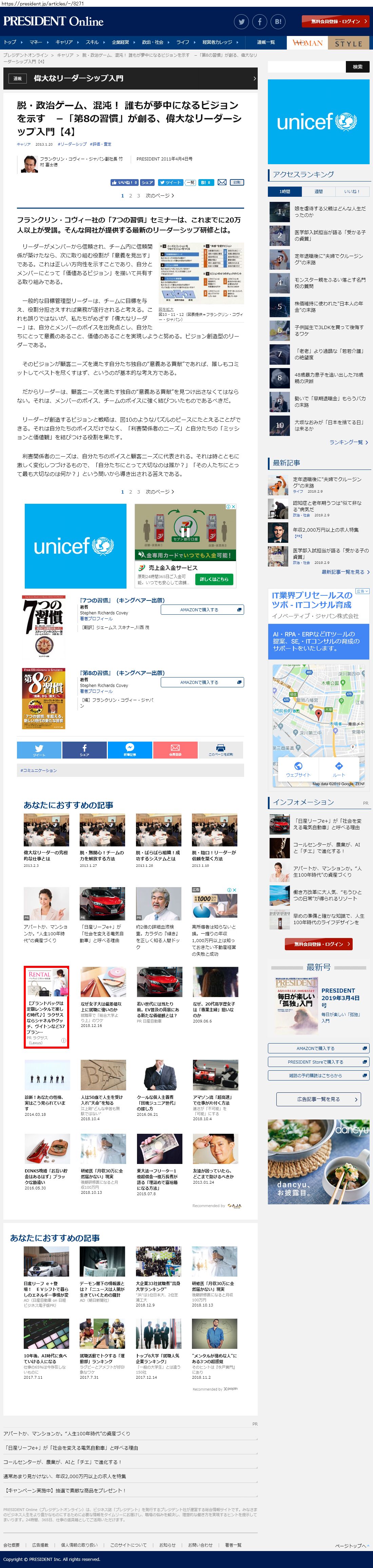Tap the #コミュニケーション tag

pyautogui.click(x=39, y=771)
